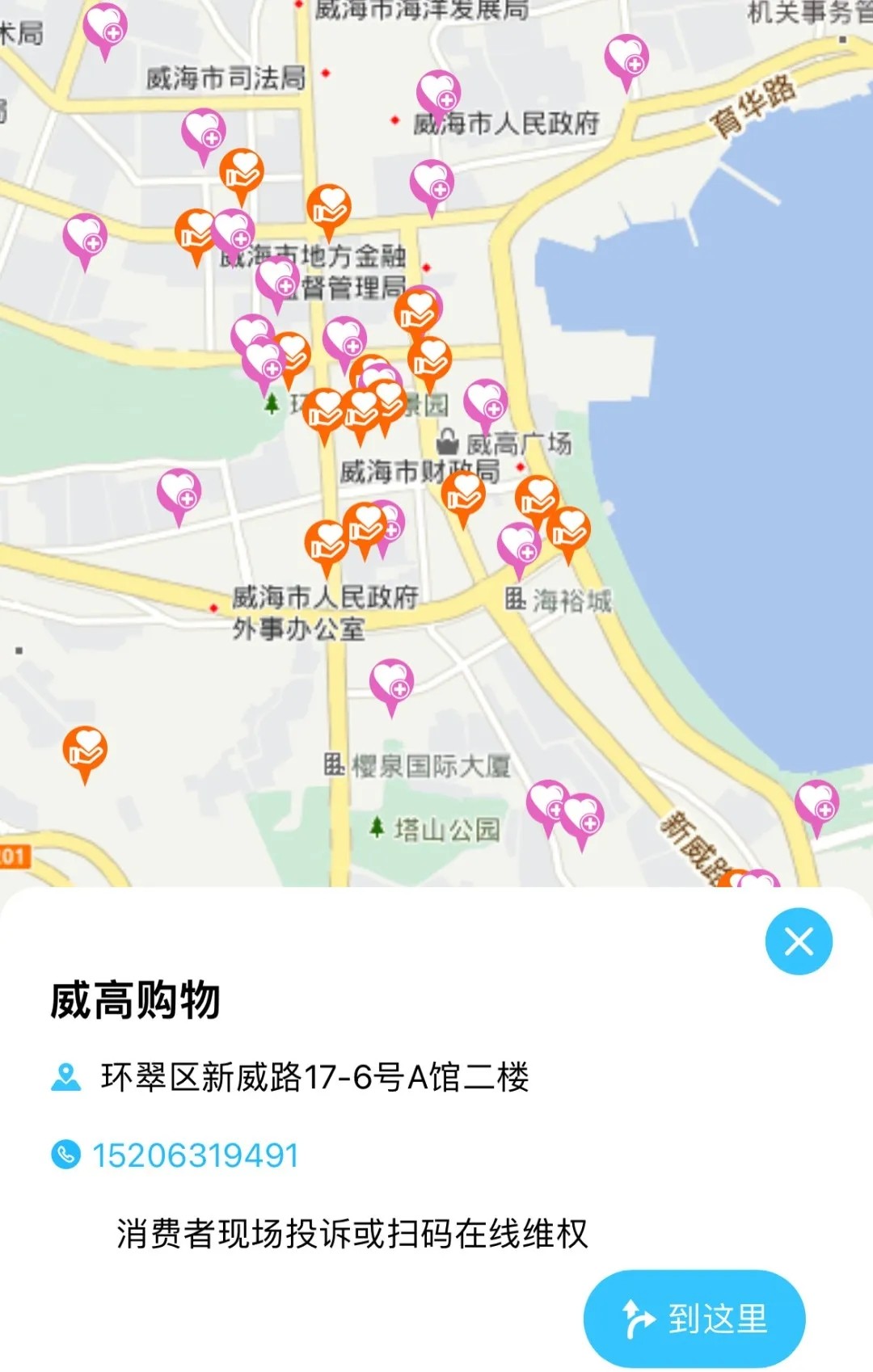The image size is (873, 1372).
Task: Pick the pink marker just above 海裕城
Action: tap(519, 546)
